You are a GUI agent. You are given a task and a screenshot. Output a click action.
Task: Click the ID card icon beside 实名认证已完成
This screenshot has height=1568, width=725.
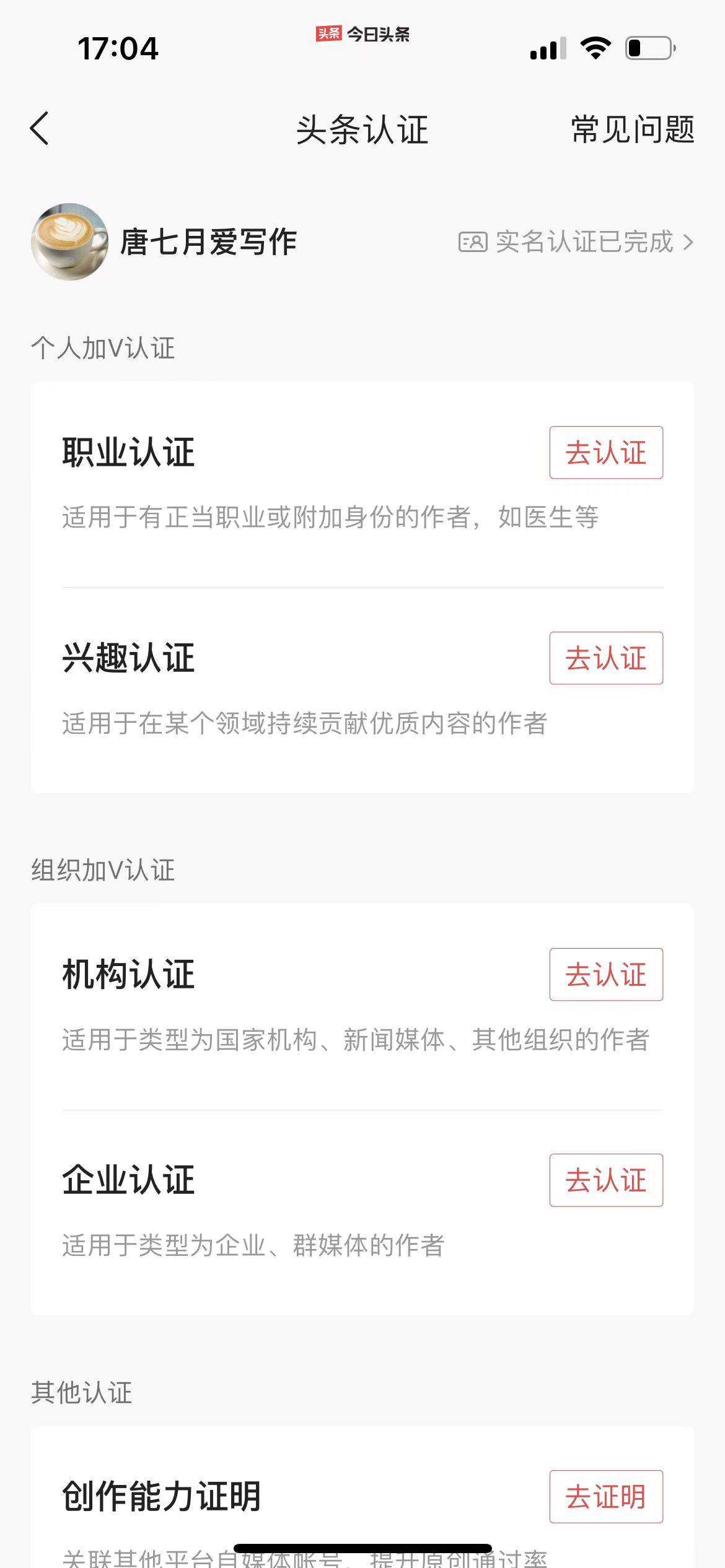pyautogui.click(x=473, y=243)
